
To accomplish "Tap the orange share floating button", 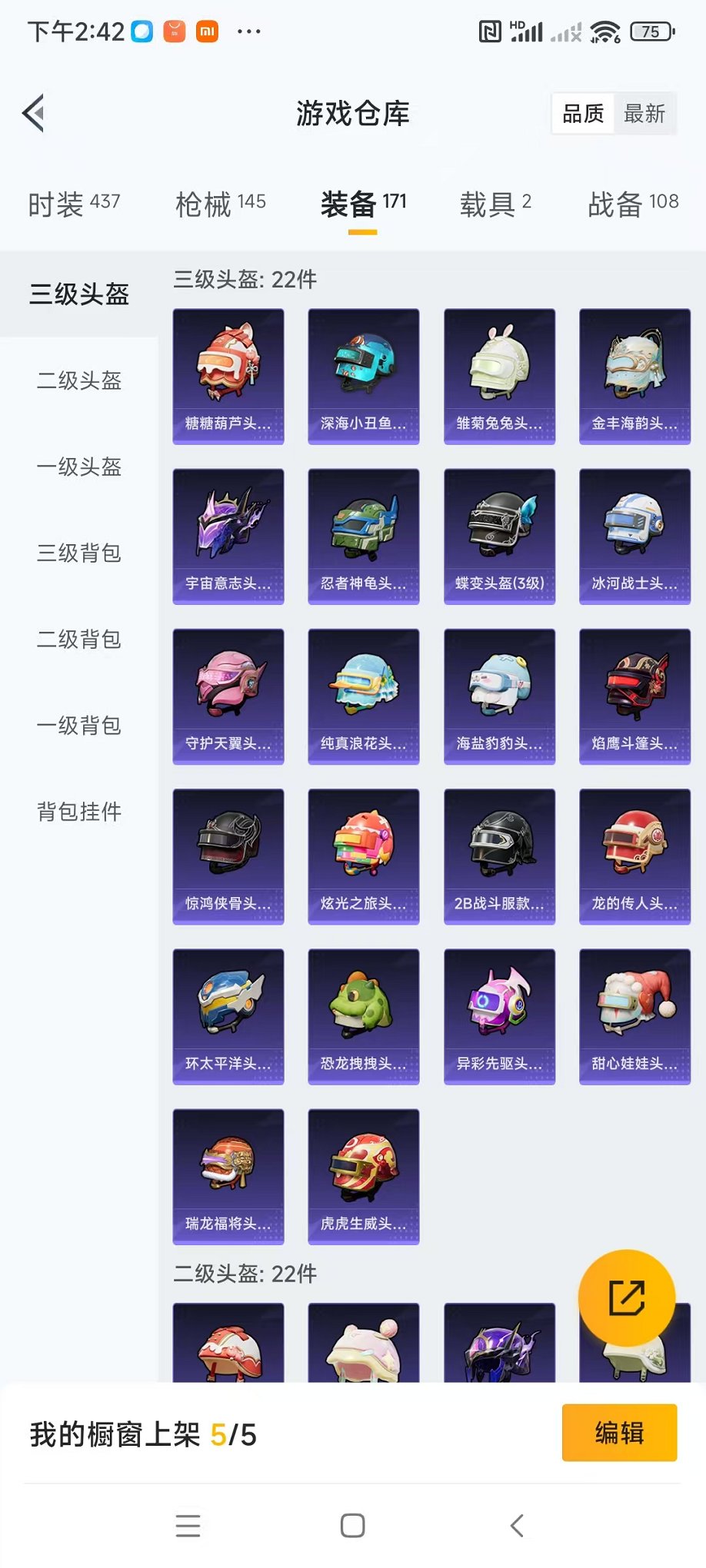I will coord(626,1298).
